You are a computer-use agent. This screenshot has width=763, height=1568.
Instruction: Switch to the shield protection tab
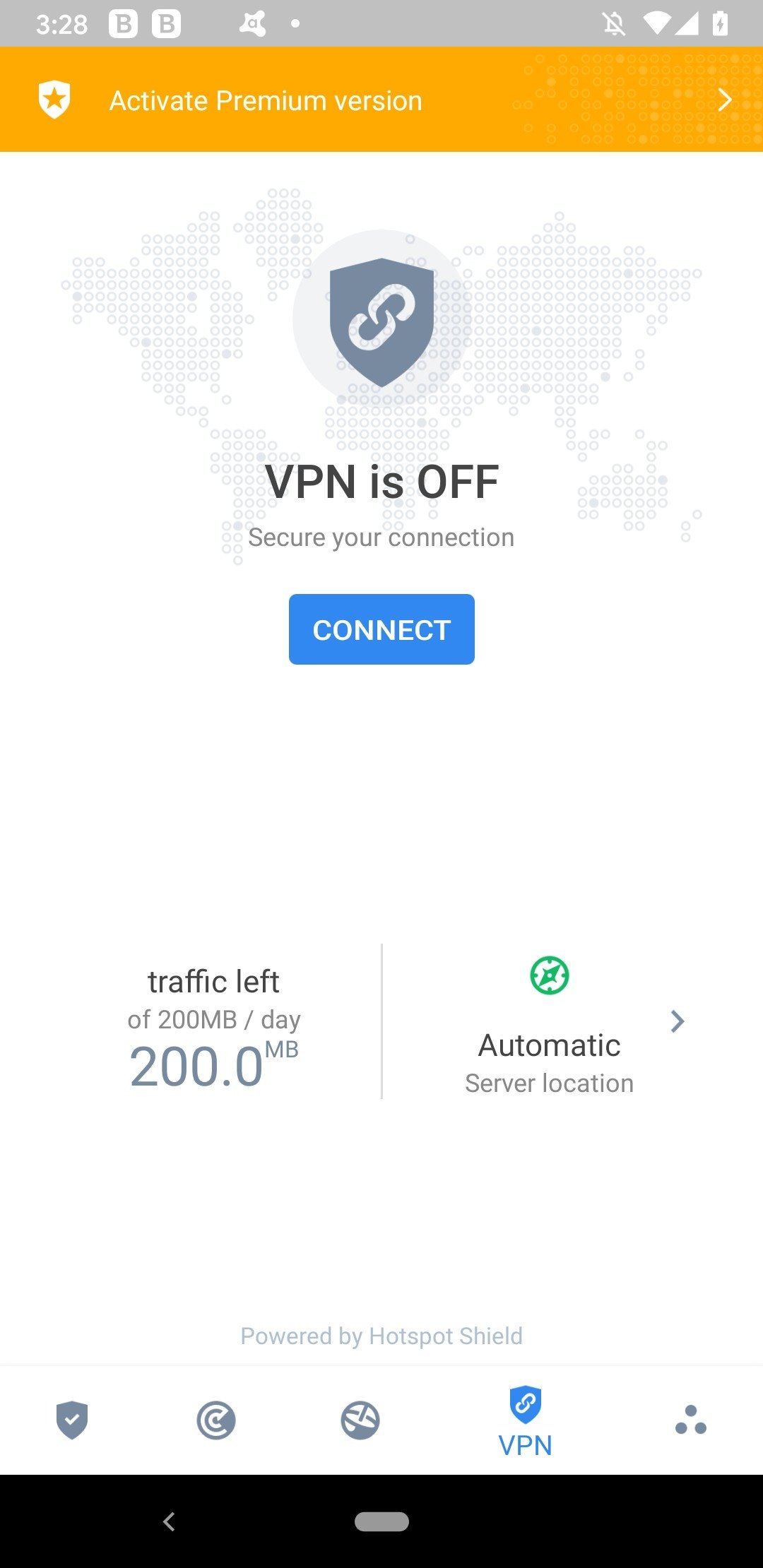point(72,1420)
